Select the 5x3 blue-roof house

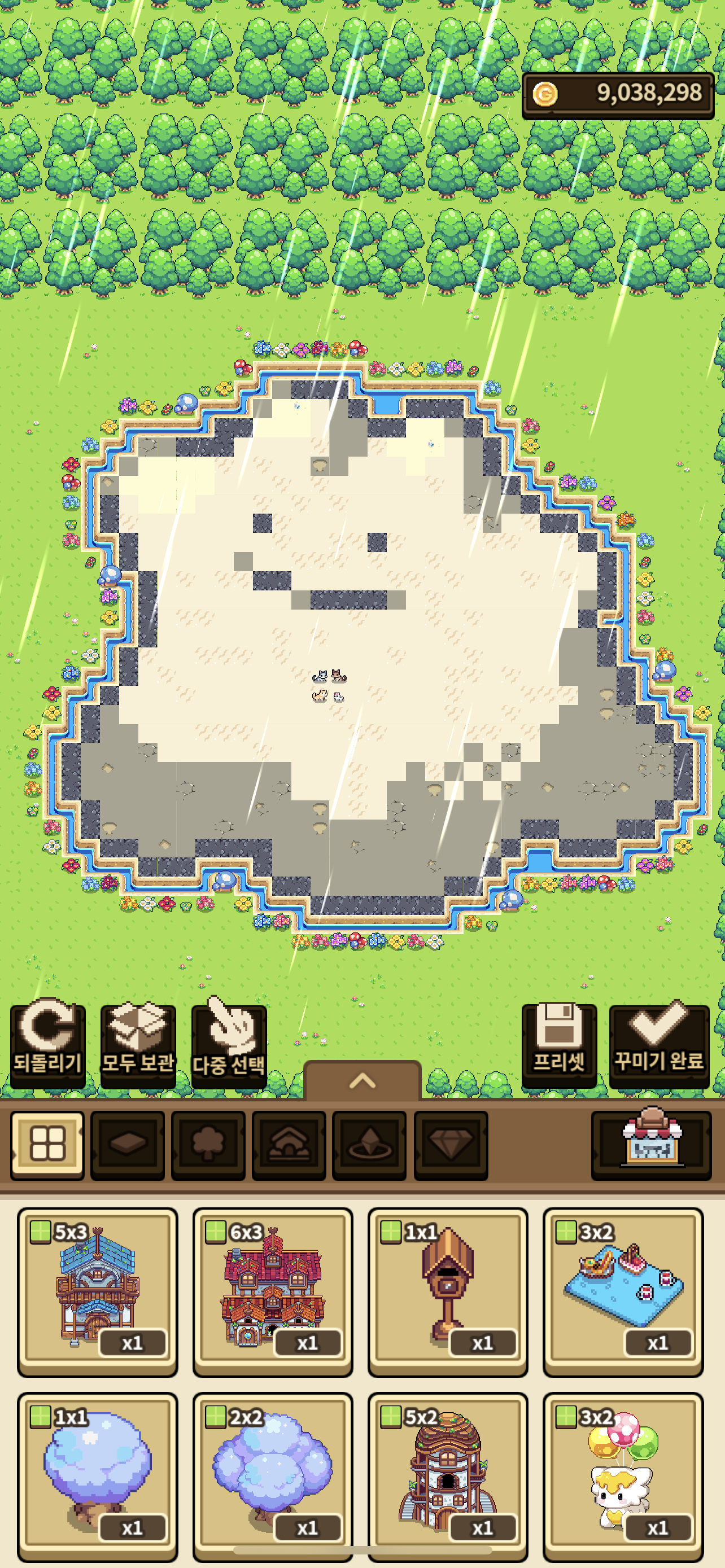click(x=97, y=1290)
